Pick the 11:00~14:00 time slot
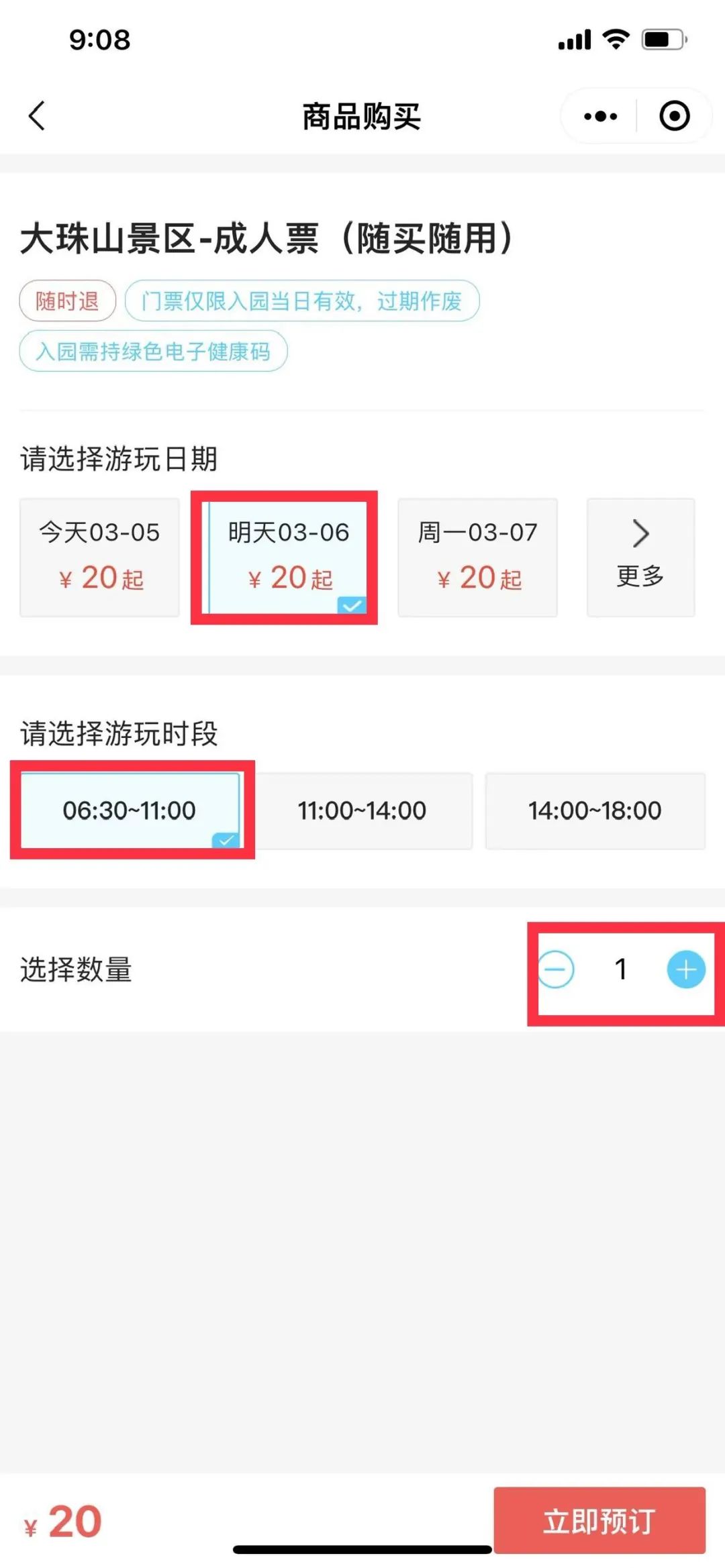Screen dimensions: 725x1568 point(362,811)
